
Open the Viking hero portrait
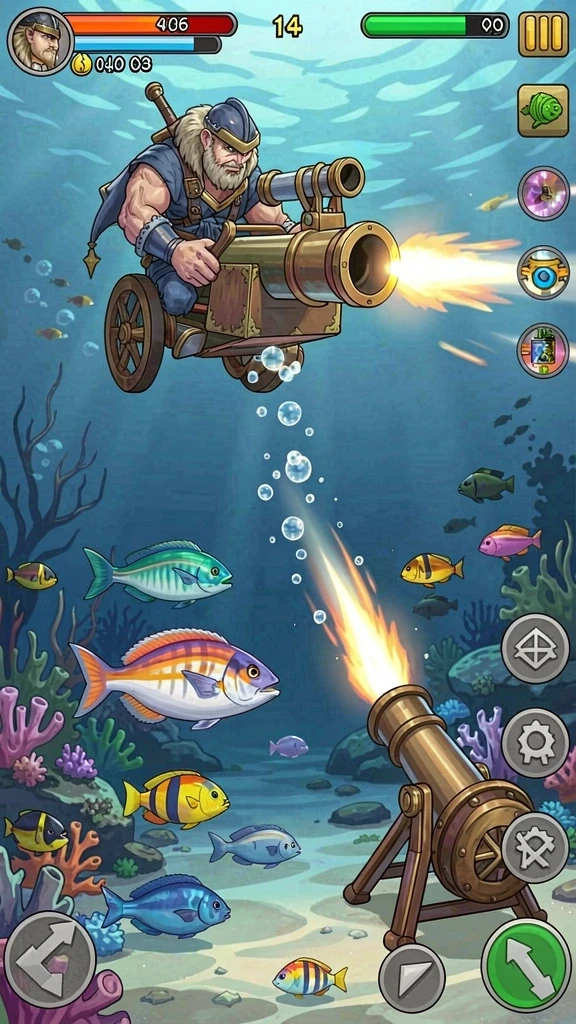pyautogui.click(x=40, y=42)
